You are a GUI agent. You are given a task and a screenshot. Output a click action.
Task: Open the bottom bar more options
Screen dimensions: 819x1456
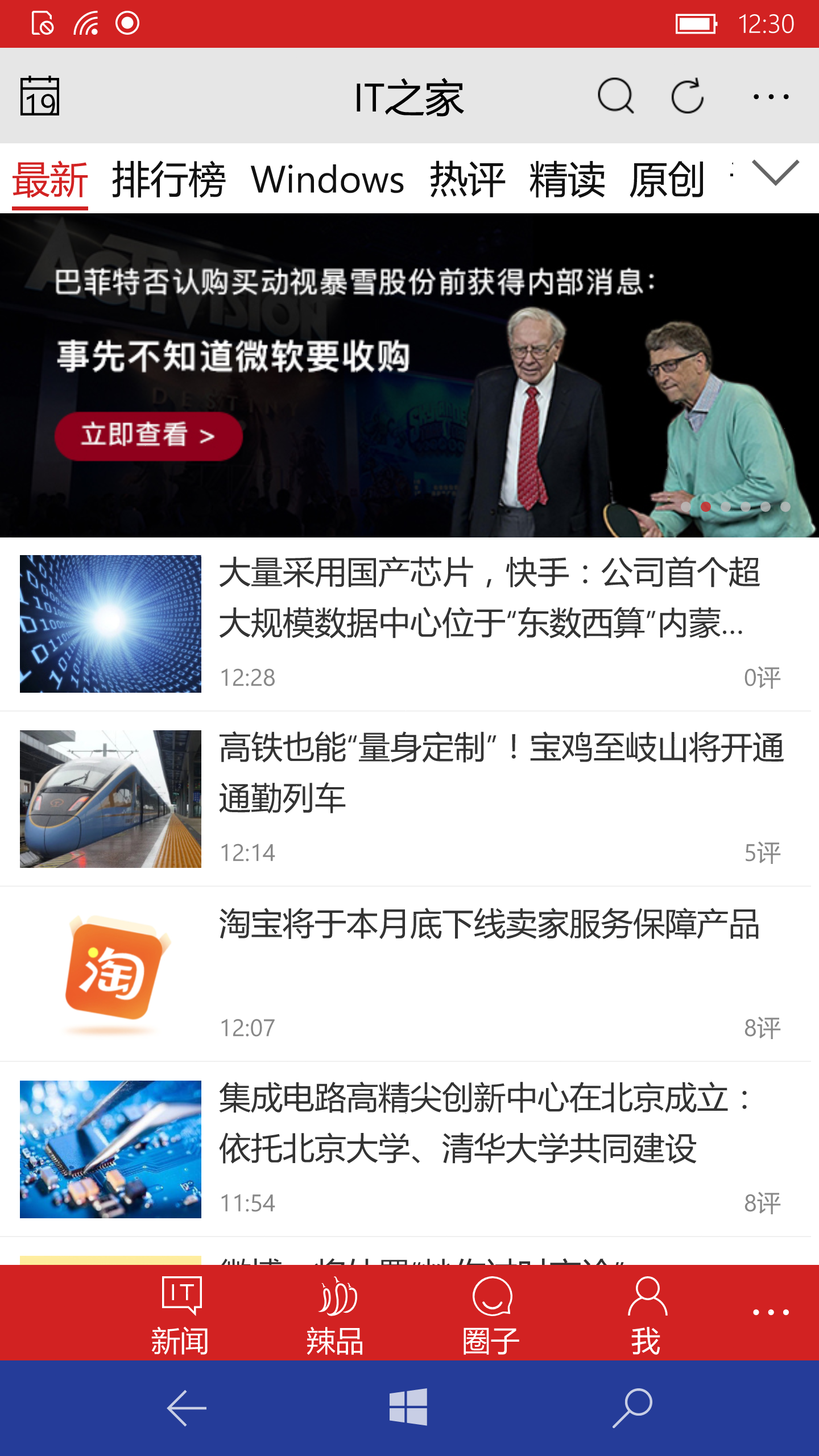(x=771, y=1313)
